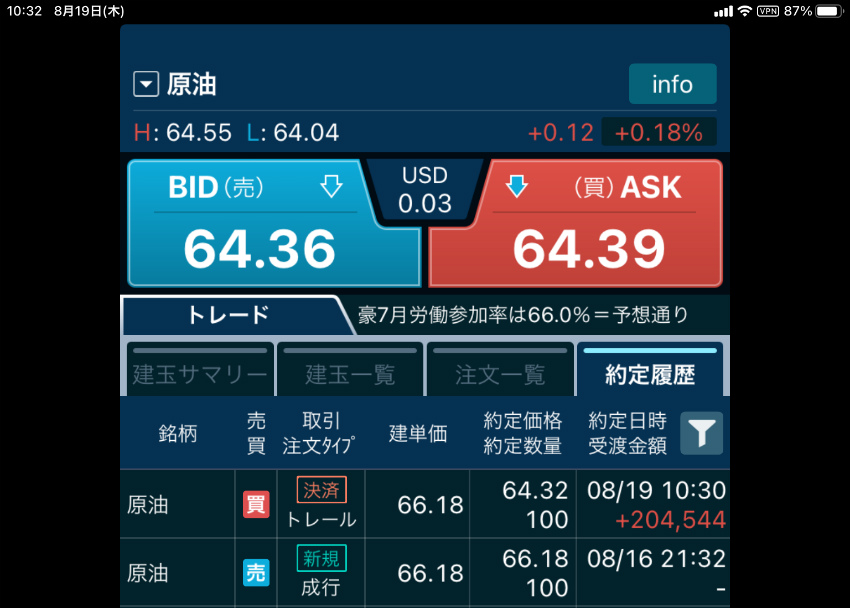Select the 約定履歴 tab
This screenshot has height=608, width=850.
(650, 368)
